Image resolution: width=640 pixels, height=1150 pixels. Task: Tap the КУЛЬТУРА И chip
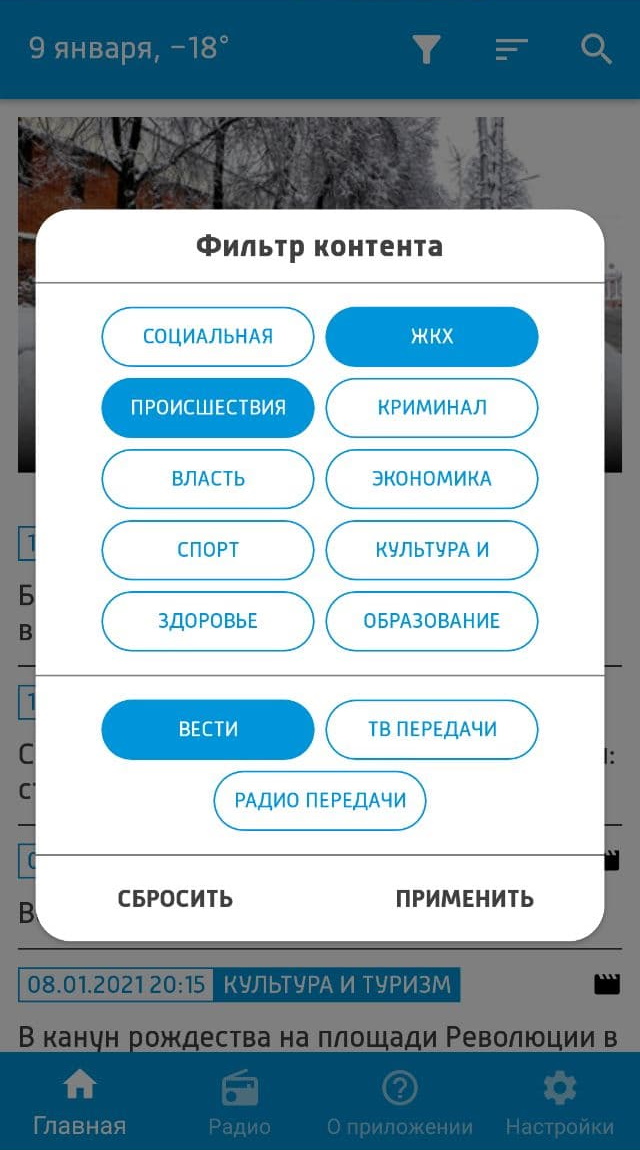[432, 550]
